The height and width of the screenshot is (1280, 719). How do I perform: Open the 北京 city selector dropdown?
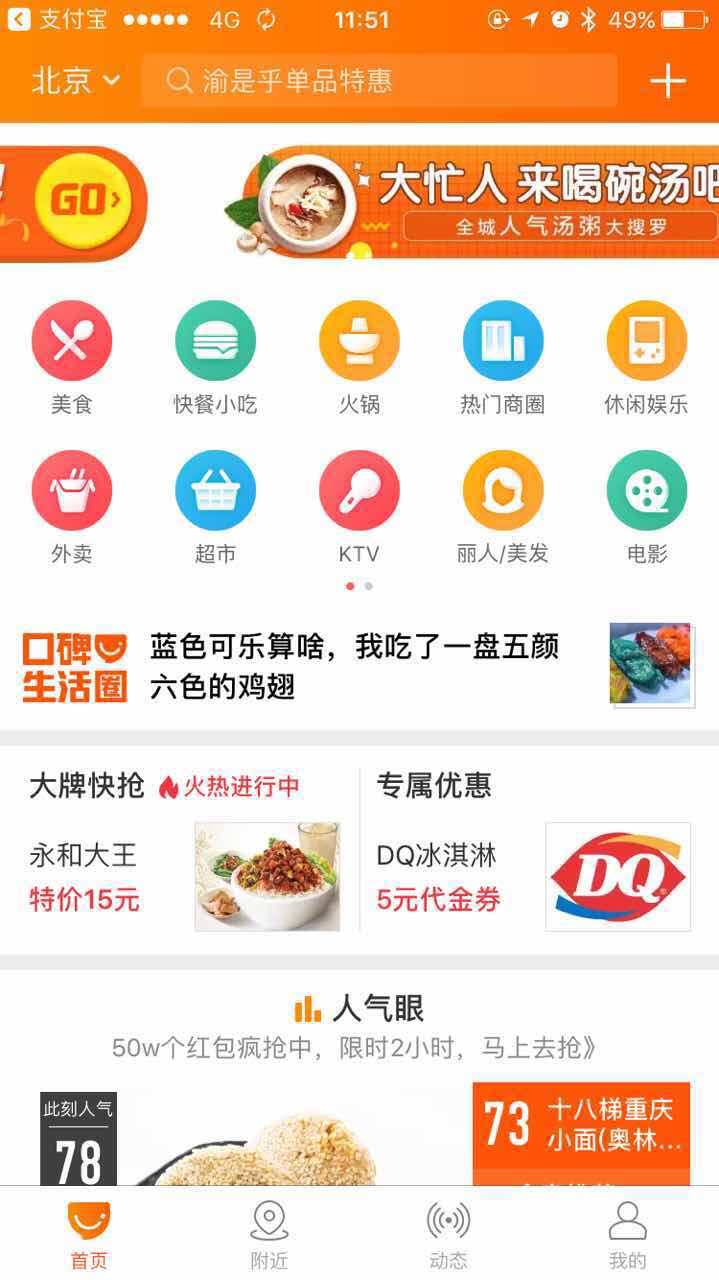coord(76,81)
